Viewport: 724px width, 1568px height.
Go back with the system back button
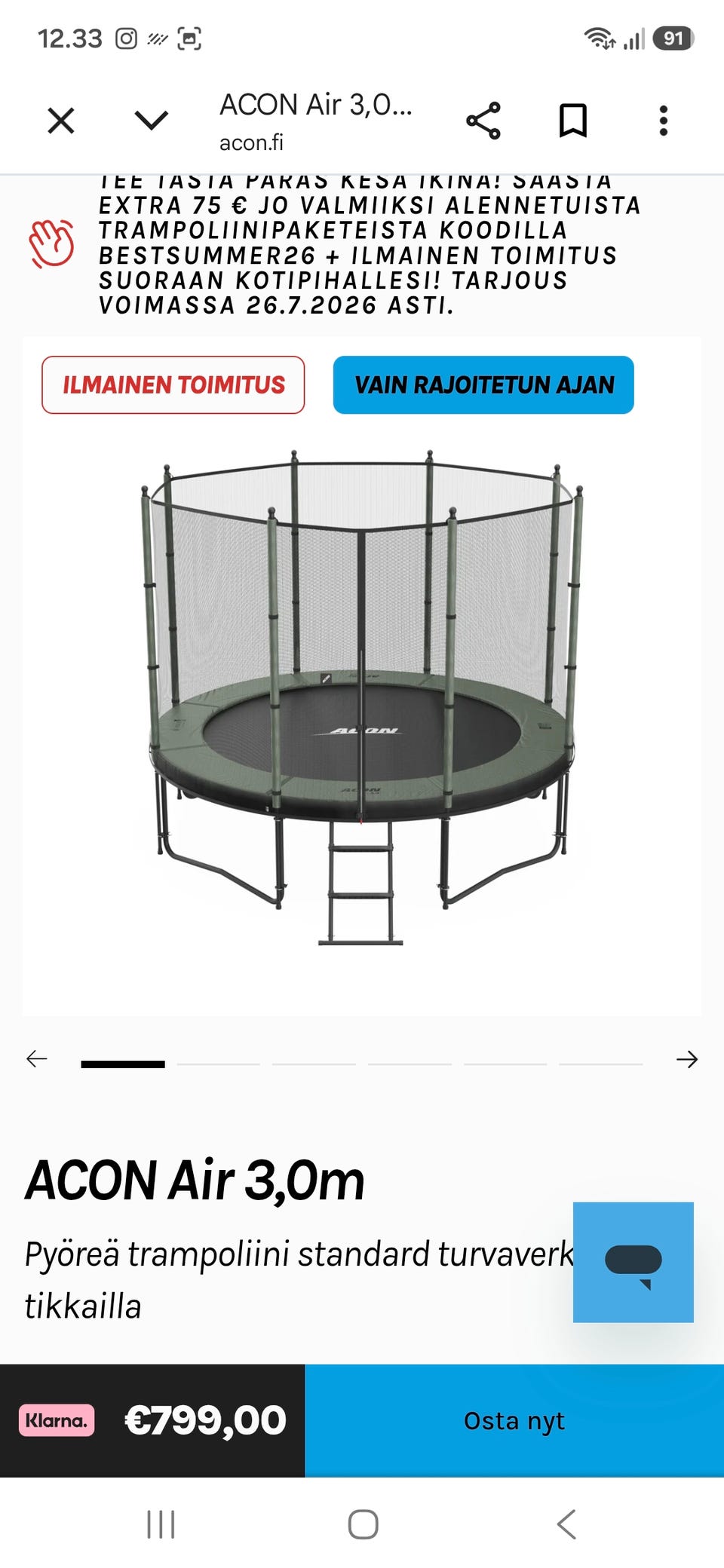coord(566,1524)
